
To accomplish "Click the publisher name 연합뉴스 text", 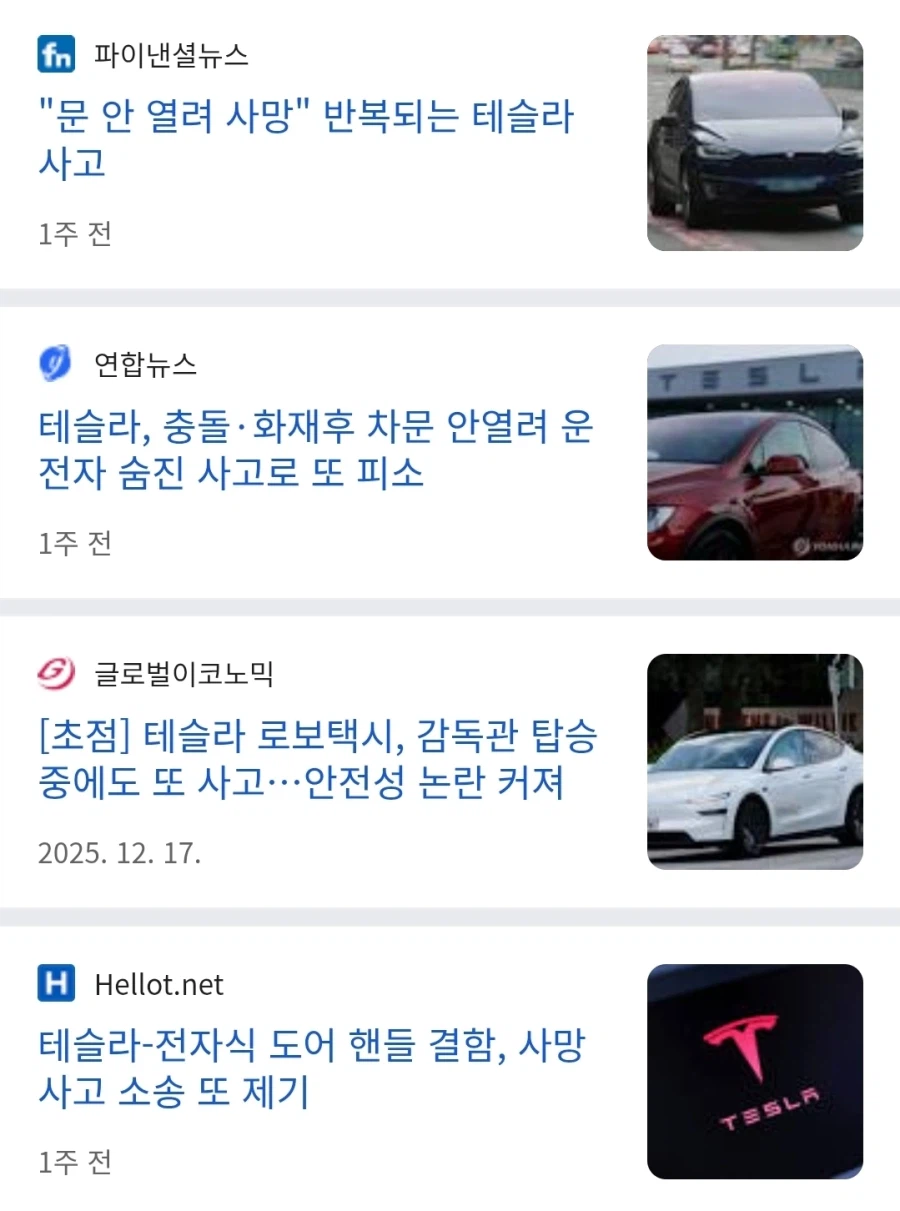I will pyautogui.click(x=146, y=366).
